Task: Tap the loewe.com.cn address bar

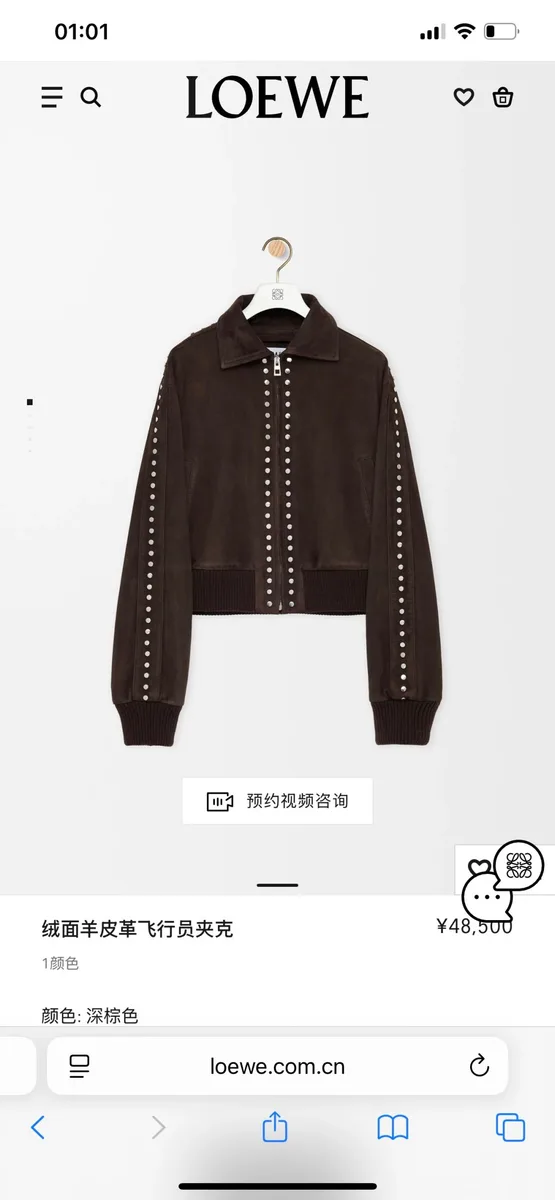Action: point(277,1066)
